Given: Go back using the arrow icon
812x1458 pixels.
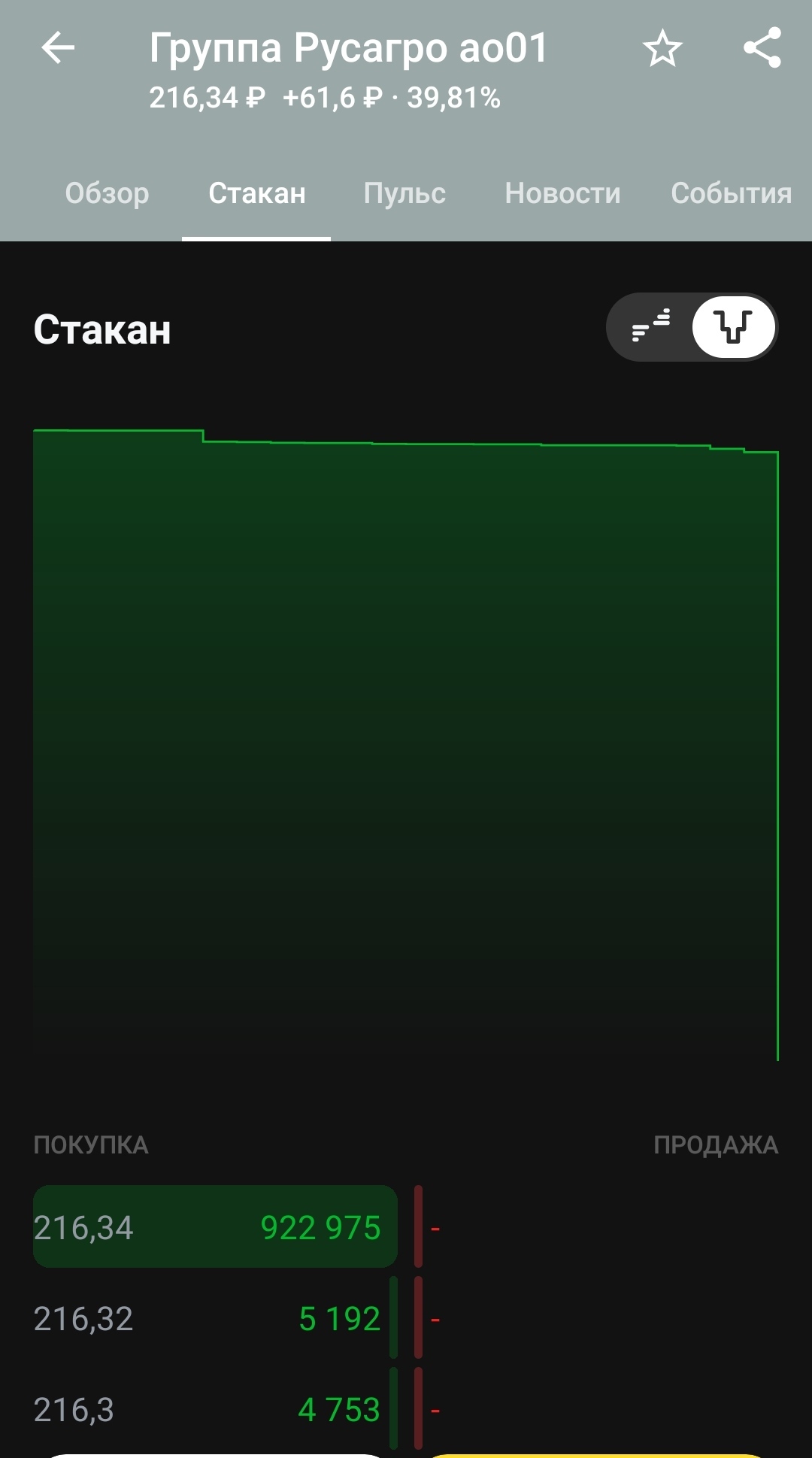Looking at the screenshot, I should 58,48.
